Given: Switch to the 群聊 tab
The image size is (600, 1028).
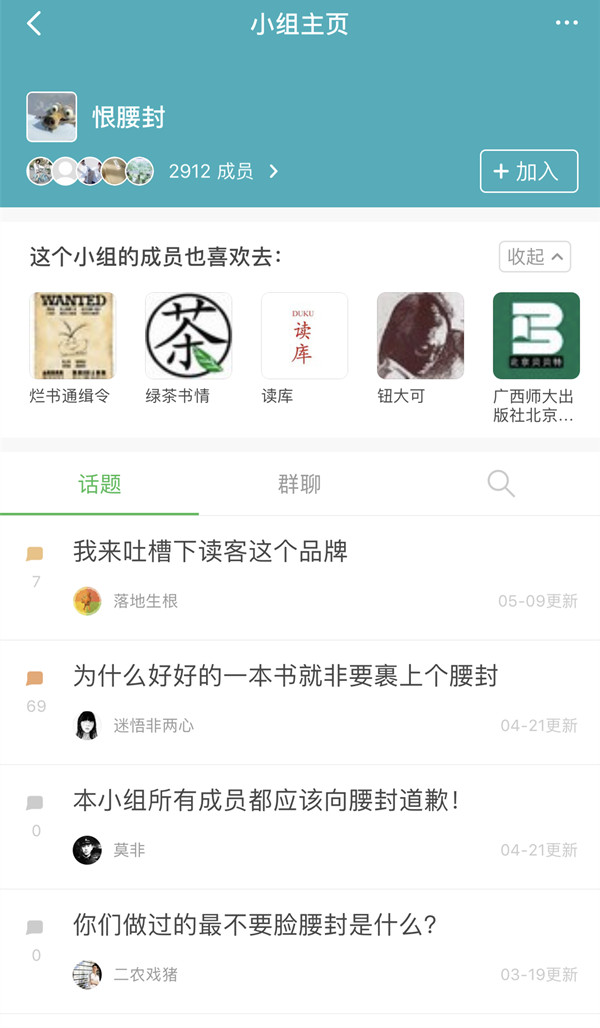Looking at the screenshot, I should point(299,485).
